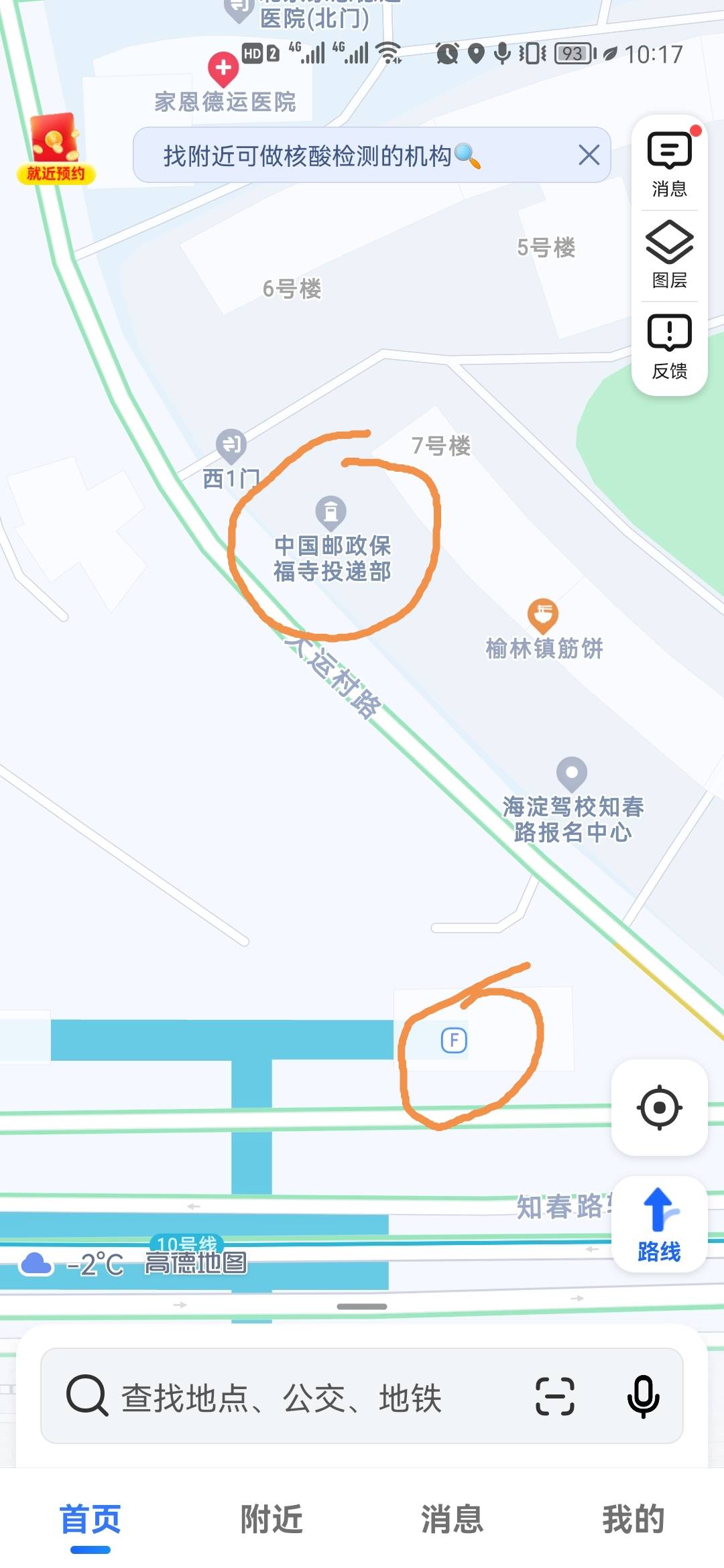Image resolution: width=724 pixels, height=1568 pixels.
Task: Select the 海淀驾校知春路报名中心 marker
Action: [x=572, y=774]
